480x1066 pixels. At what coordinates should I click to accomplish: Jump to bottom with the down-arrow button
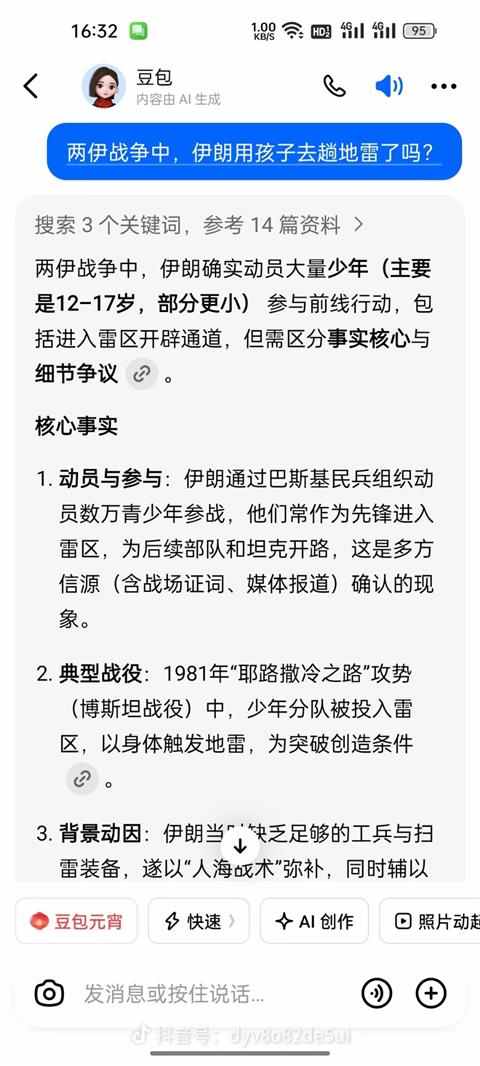[x=240, y=846]
